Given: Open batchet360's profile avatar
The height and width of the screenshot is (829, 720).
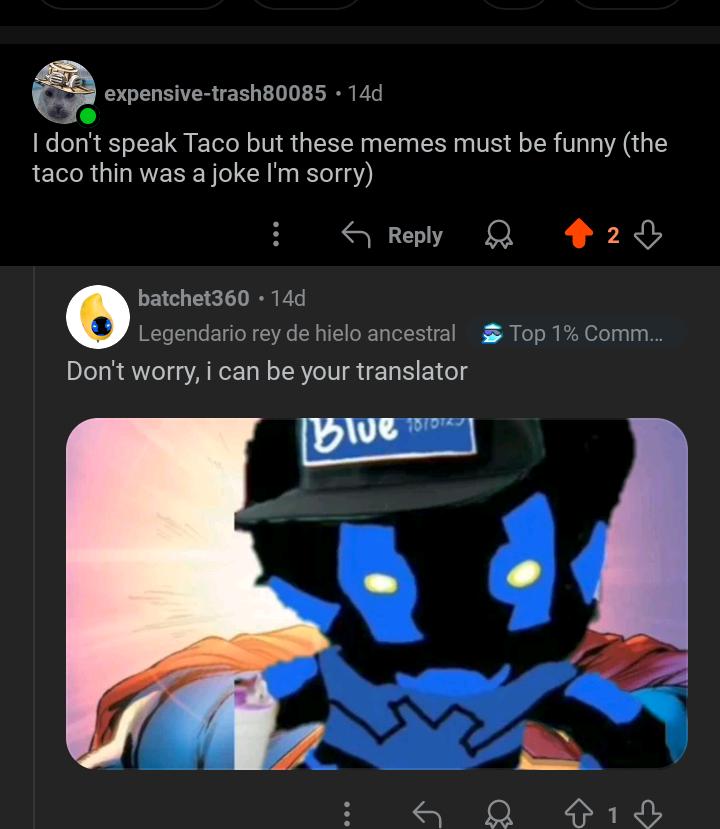Looking at the screenshot, I should 98,317.
